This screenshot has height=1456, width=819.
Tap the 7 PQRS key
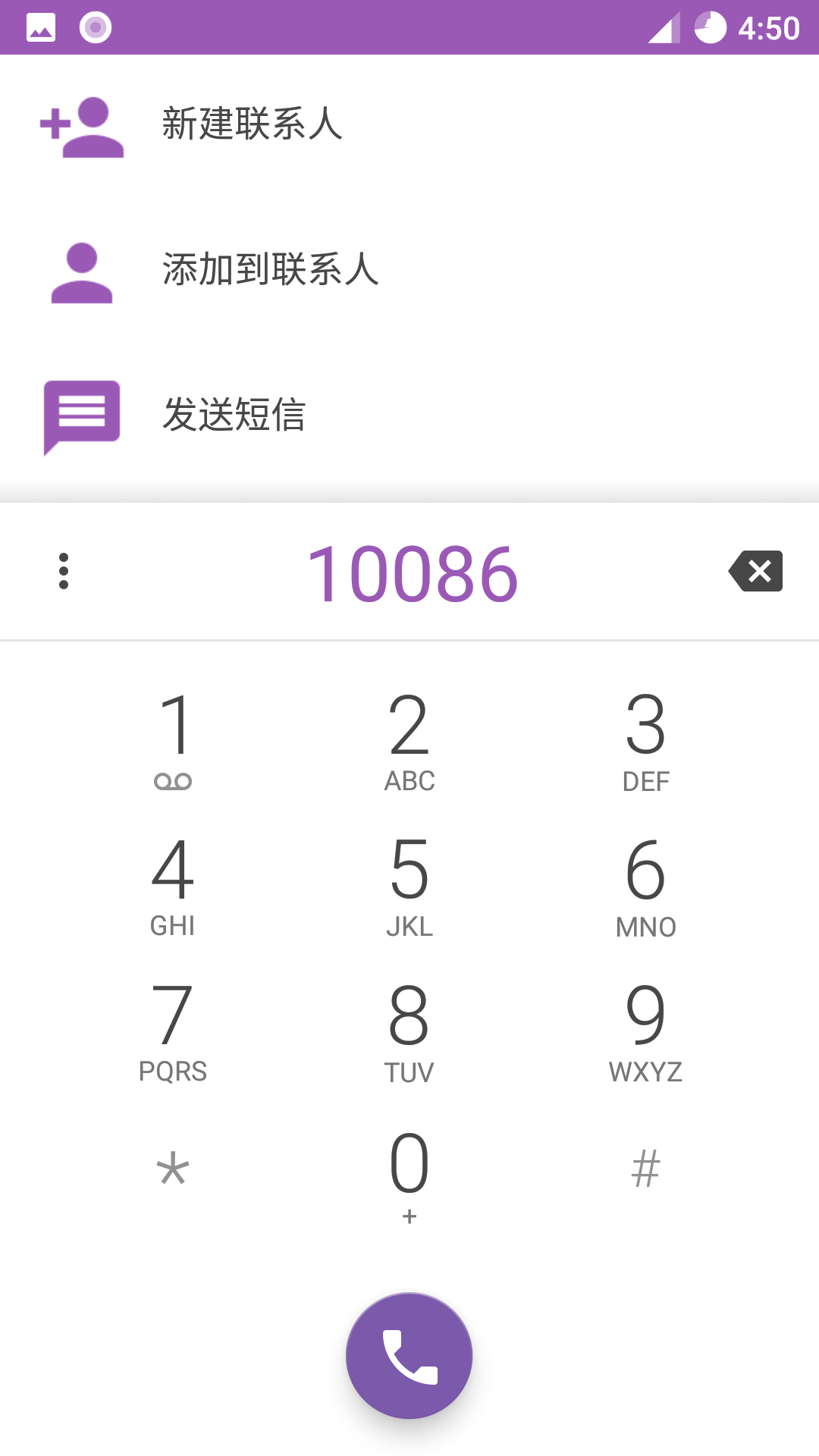173,1031
